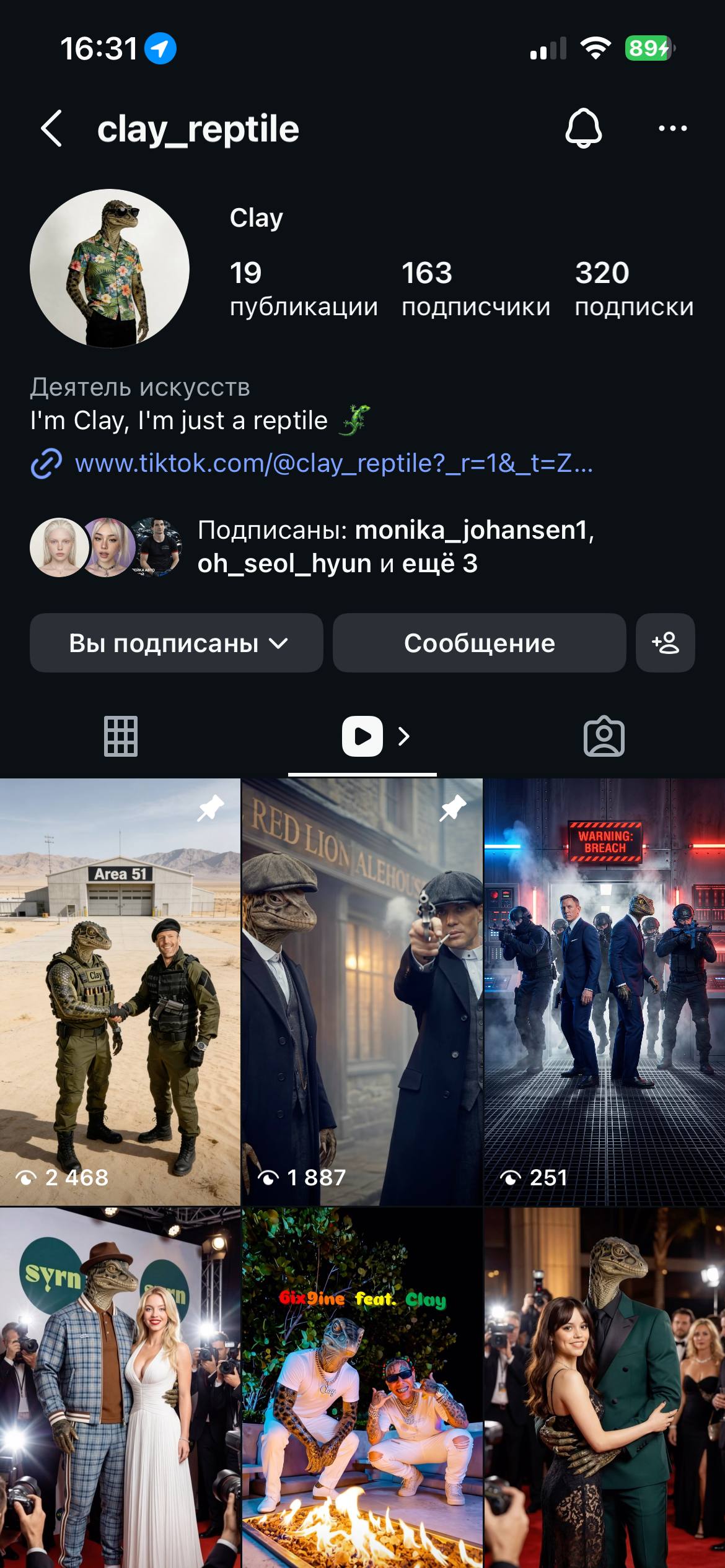Screen dimensions: 725x1568
Task: Open the reel with the green suit reptile
Action: (604, 1387)
